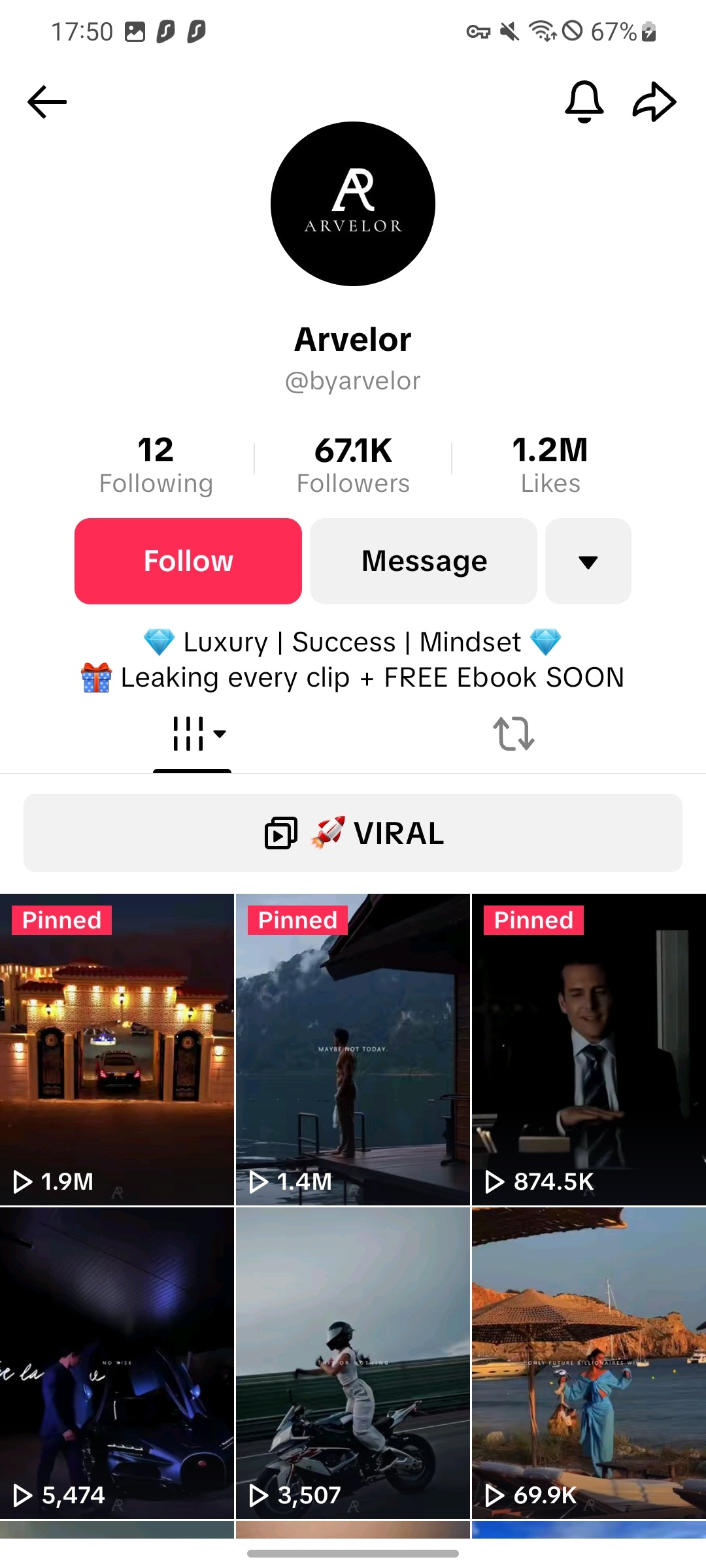View the 12 Following list
The height and width of the screenshot is (1568, 706).
pos(156,465)
